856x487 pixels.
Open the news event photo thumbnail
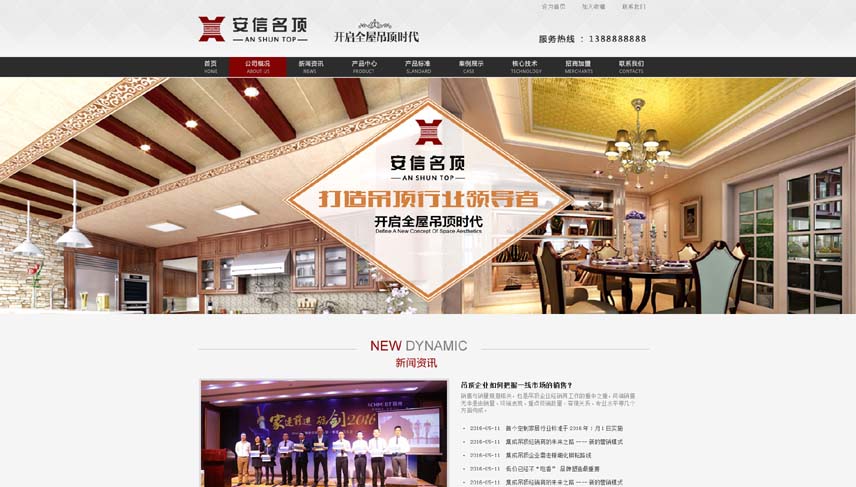click(x=323, y=432)
